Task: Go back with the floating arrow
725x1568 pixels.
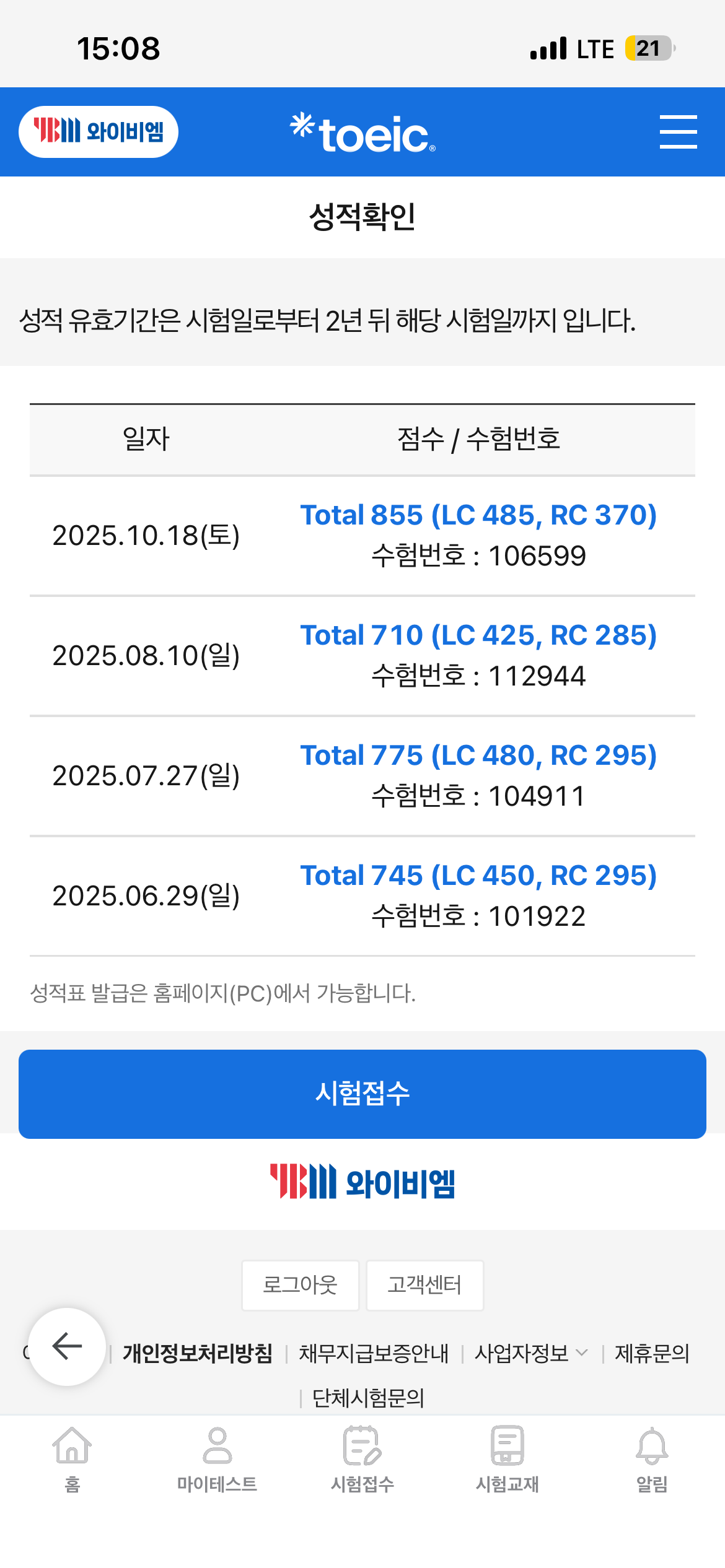Action: pos(67,1346)
